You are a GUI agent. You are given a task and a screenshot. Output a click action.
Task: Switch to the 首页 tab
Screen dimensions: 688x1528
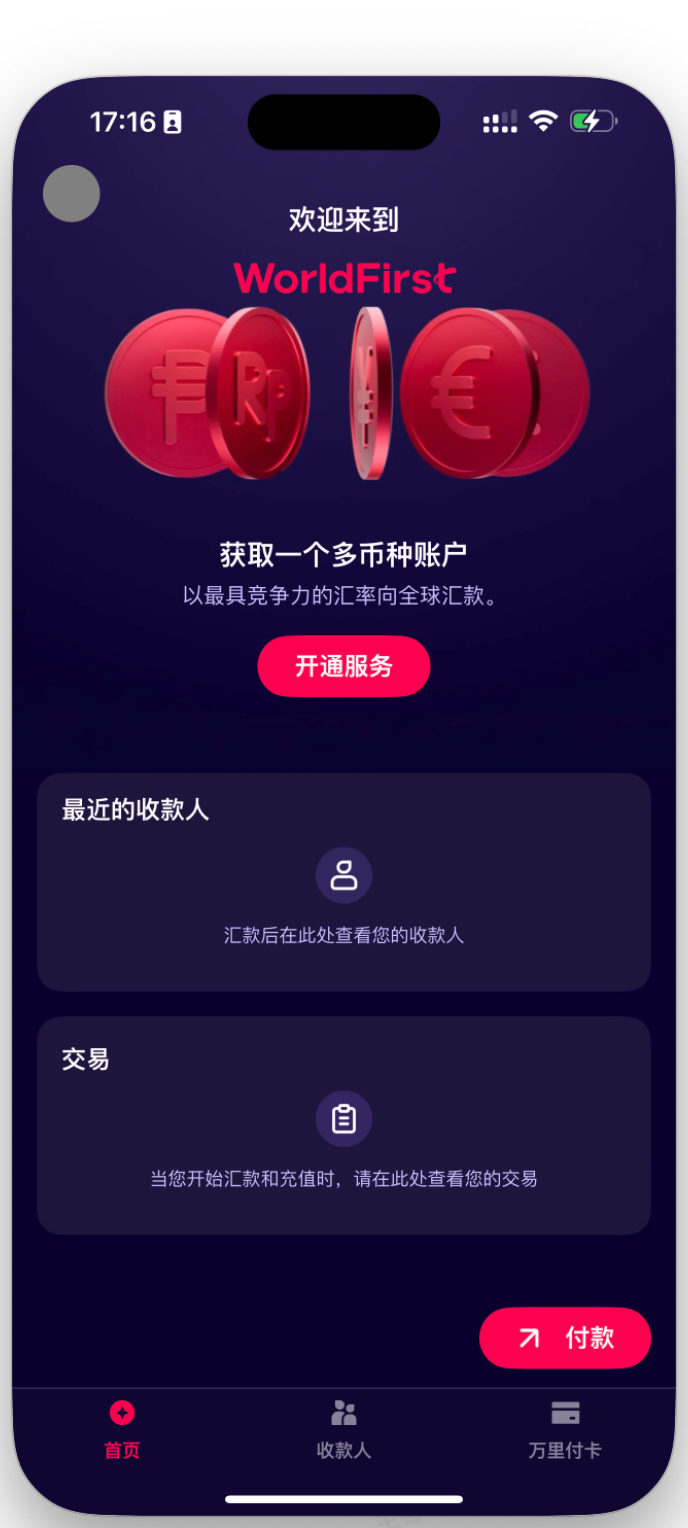[122, 1429]
